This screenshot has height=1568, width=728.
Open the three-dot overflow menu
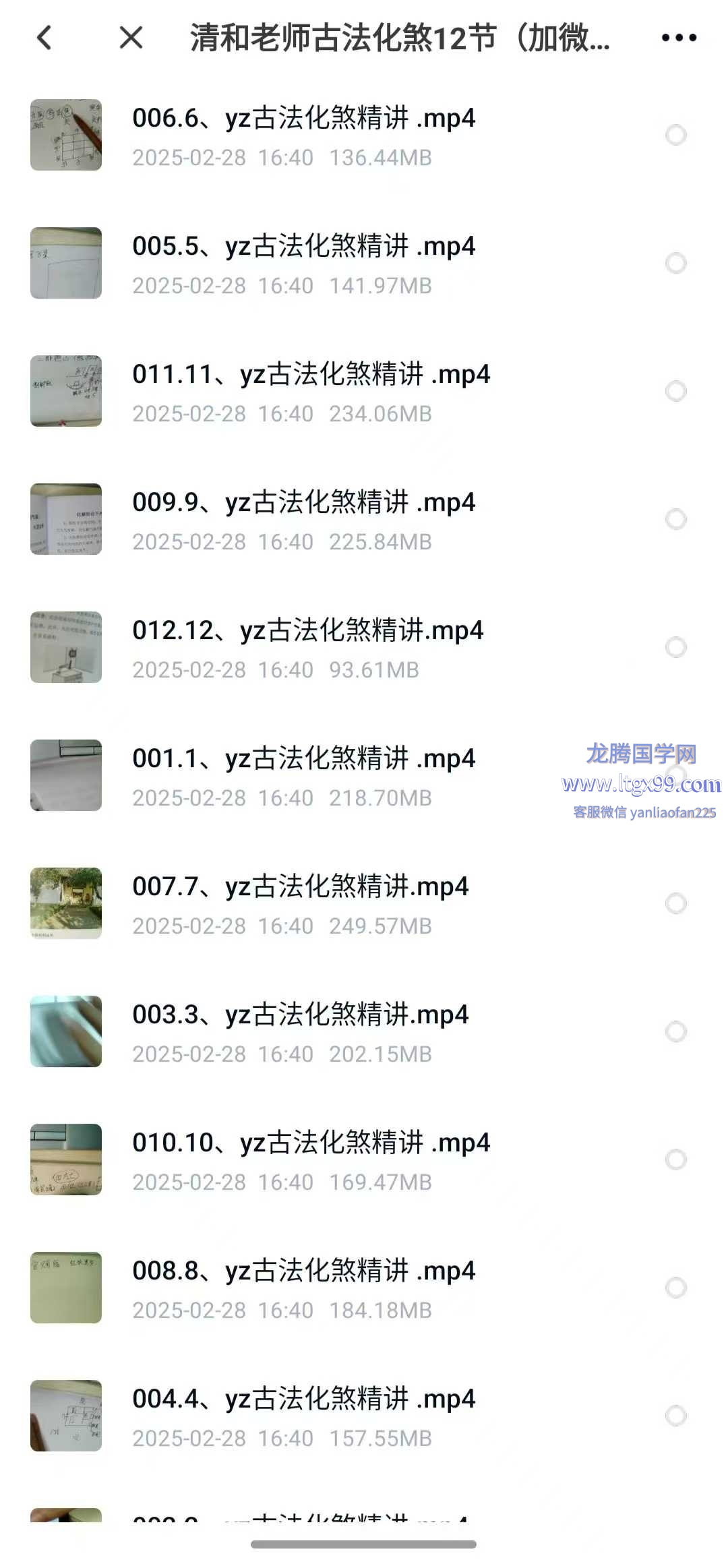(x=679, y=38)
